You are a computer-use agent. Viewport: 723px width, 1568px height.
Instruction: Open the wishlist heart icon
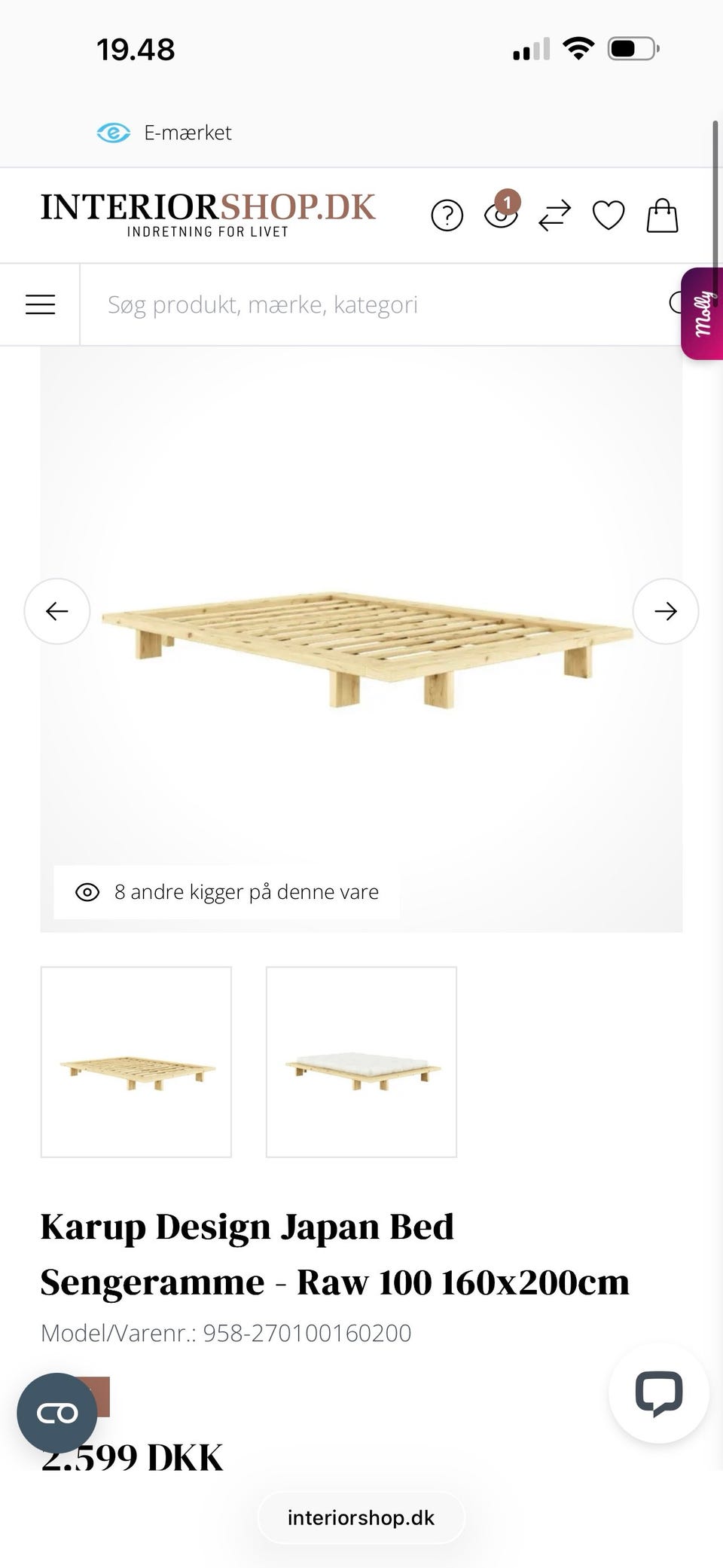click(x=608, y=215)
